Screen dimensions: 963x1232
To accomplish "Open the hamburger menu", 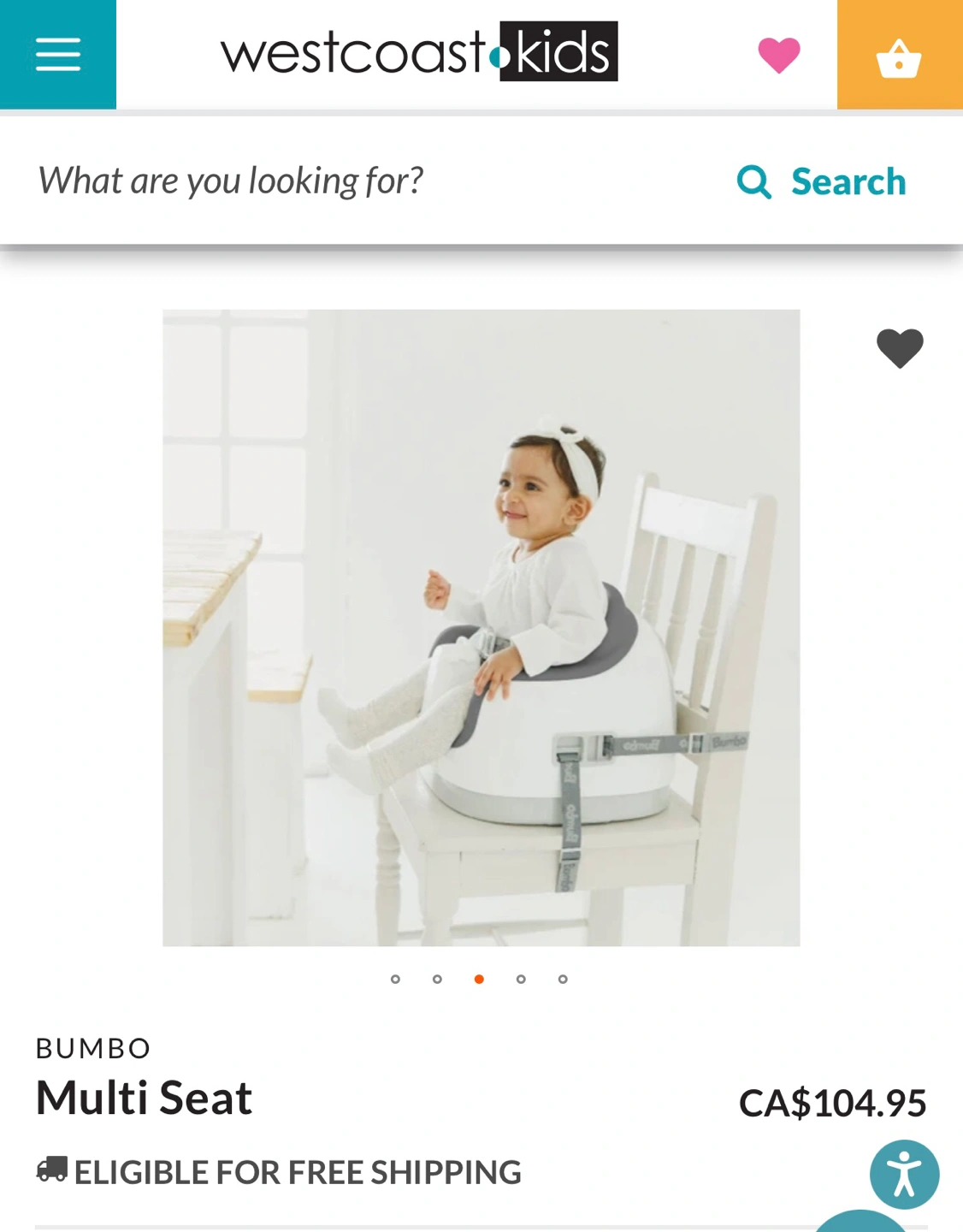I will tap(57, 54).
